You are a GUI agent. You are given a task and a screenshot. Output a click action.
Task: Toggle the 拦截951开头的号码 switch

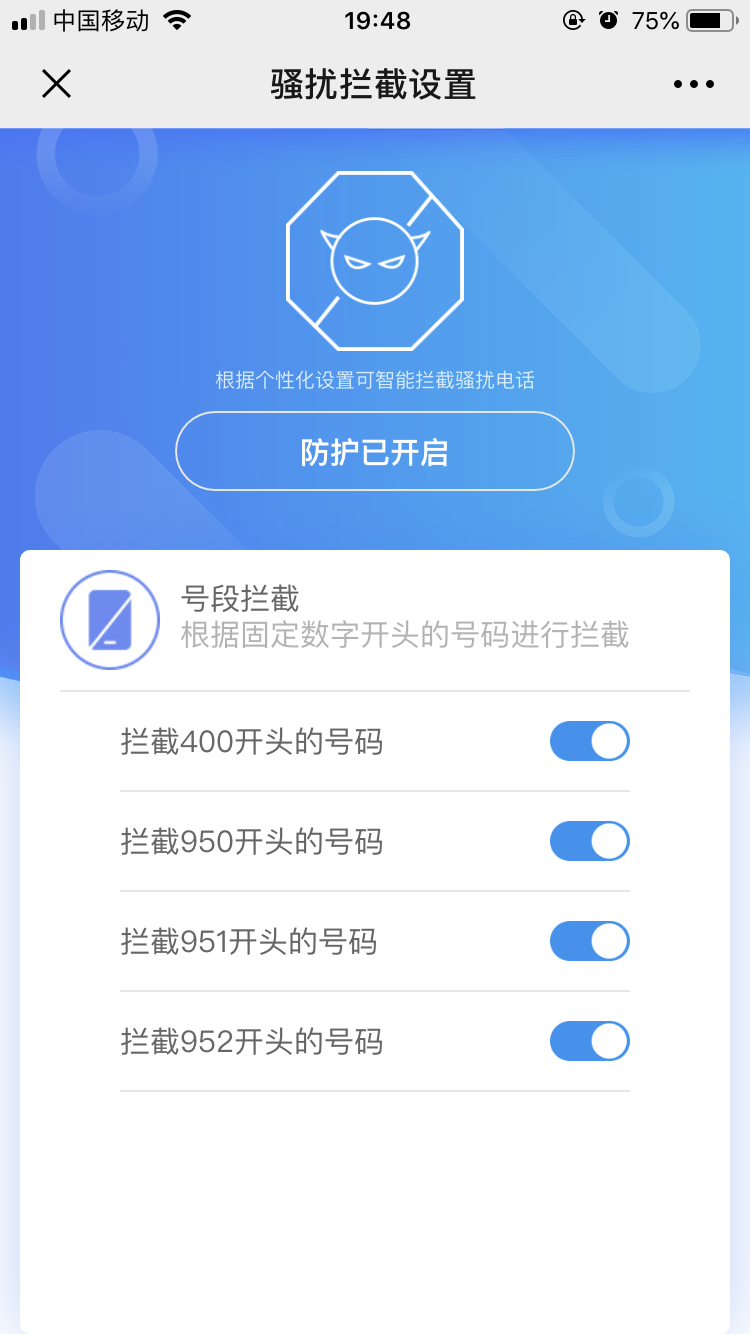tap(590, 941)
